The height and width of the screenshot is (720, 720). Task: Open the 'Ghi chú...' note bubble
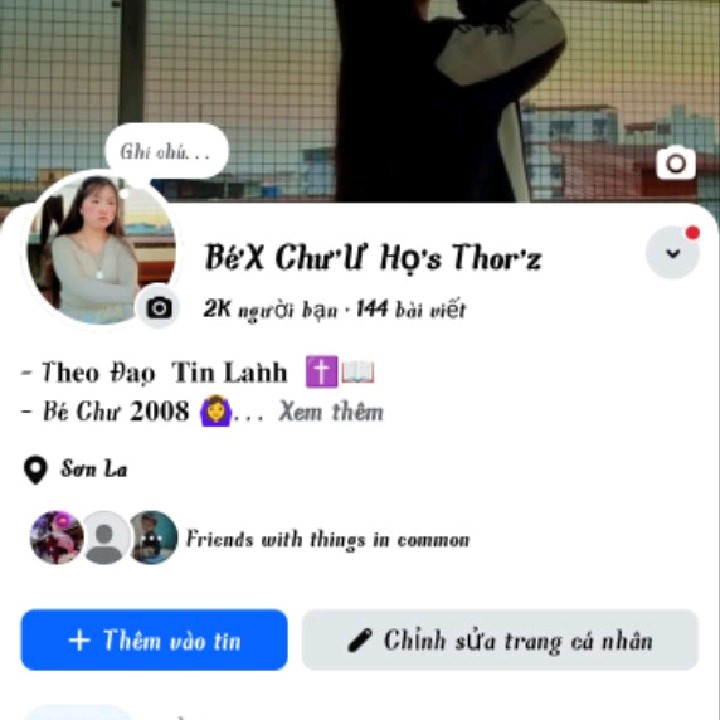coord(166,152)
